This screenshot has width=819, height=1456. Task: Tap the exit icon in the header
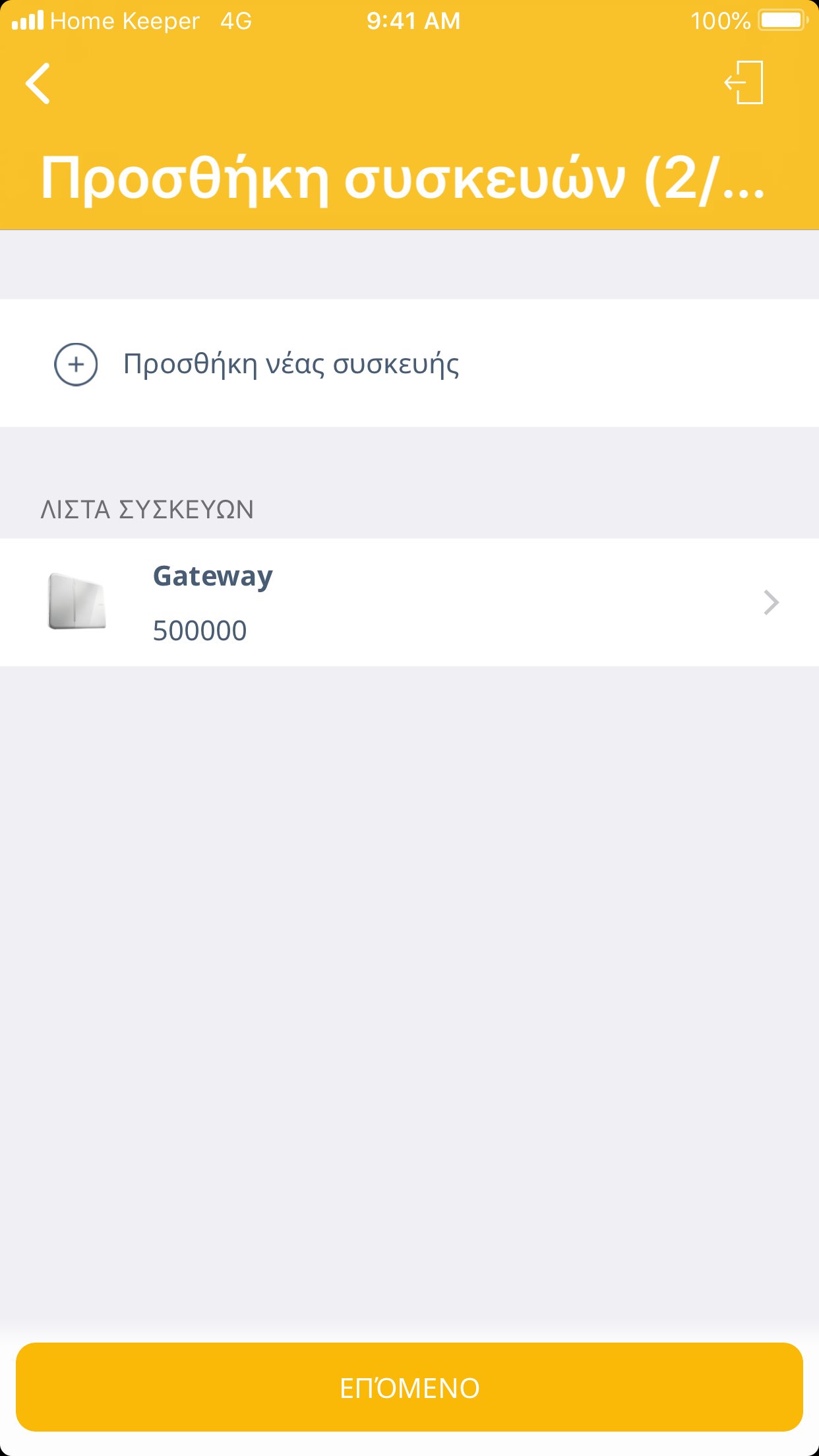pyautogui.click(x=744, y=83)
